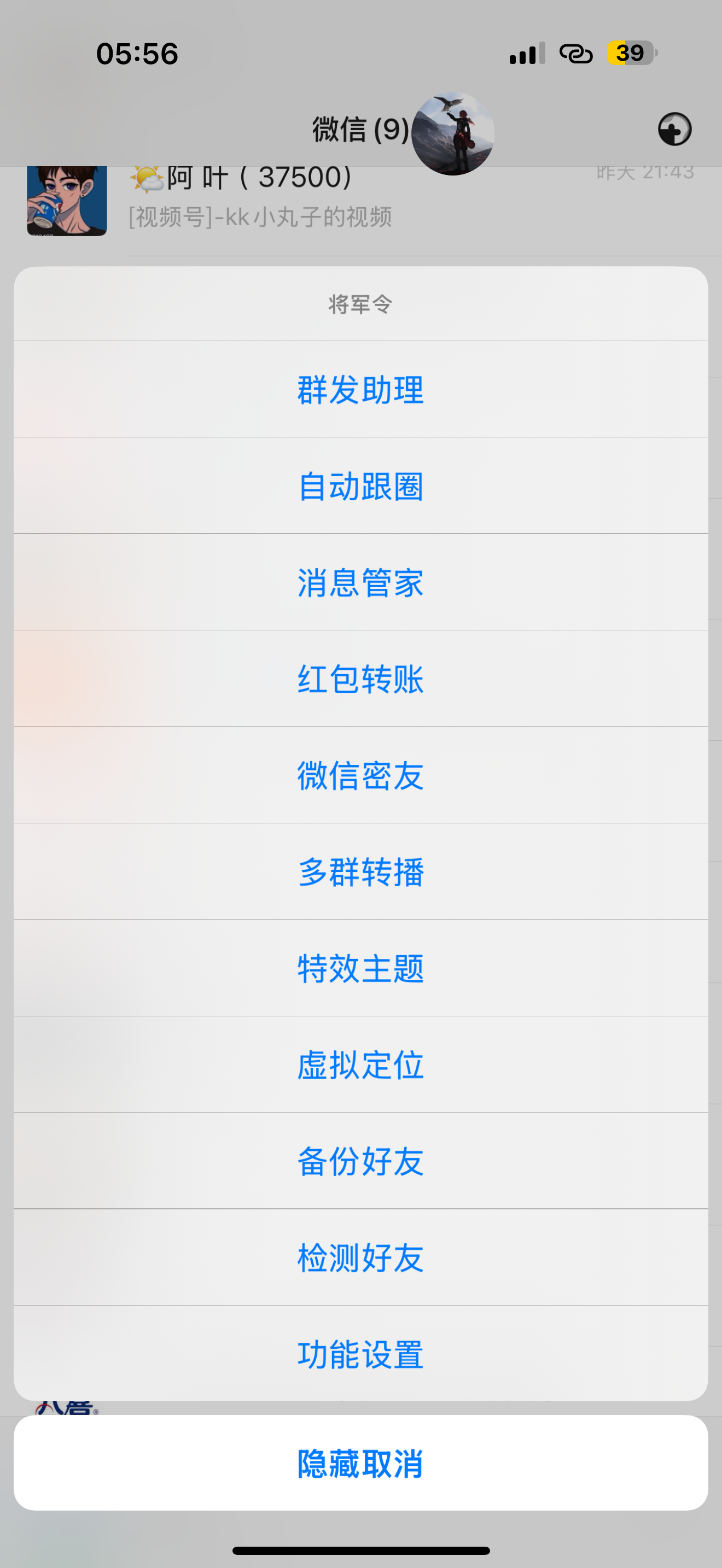Click the profile avatar next to 微信(9)
722x1568 pixels.
click(452, 131)
